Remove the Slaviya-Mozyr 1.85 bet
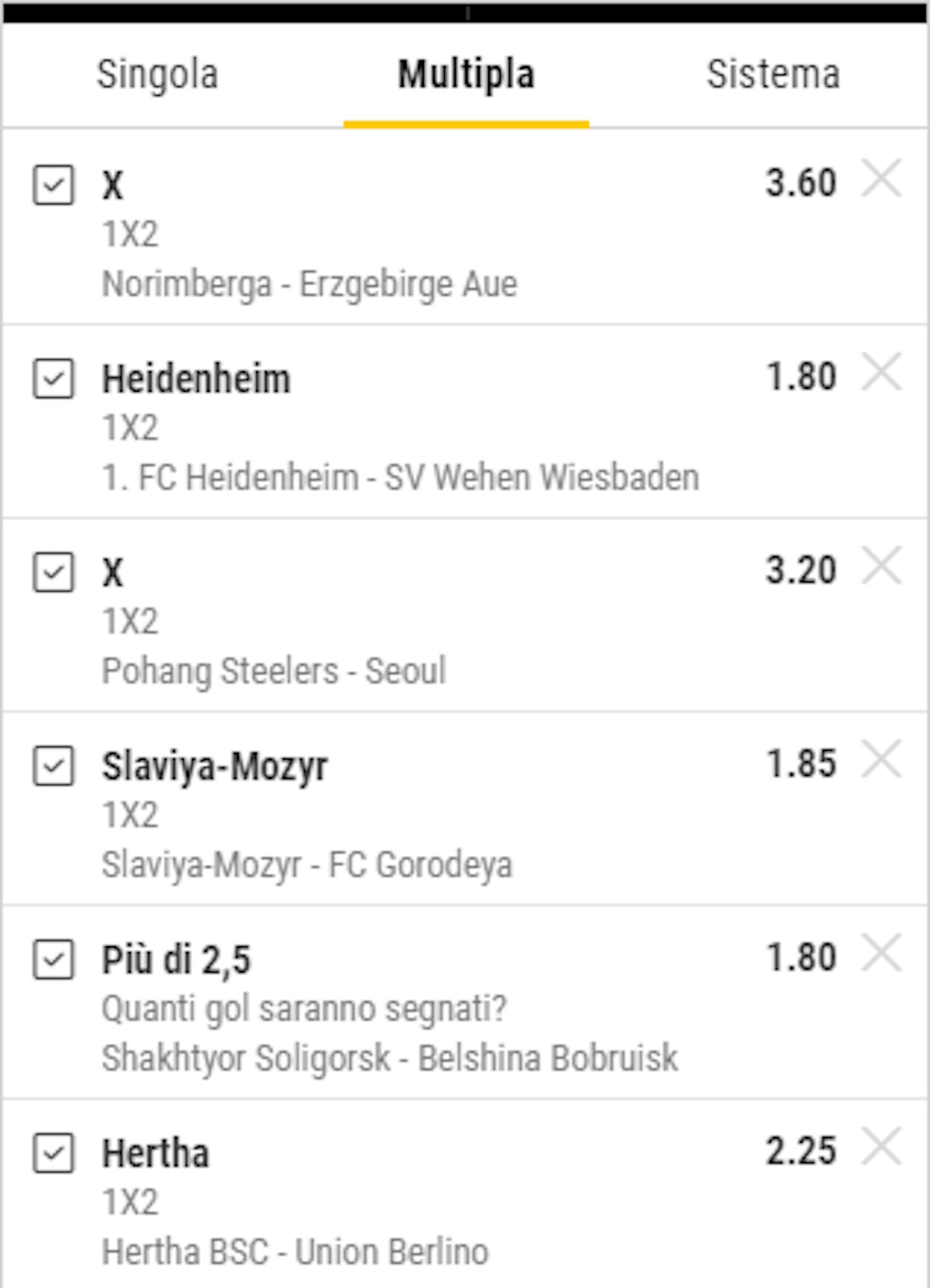This screenshot has width=930, height=1288. click(x=881, y=759)
